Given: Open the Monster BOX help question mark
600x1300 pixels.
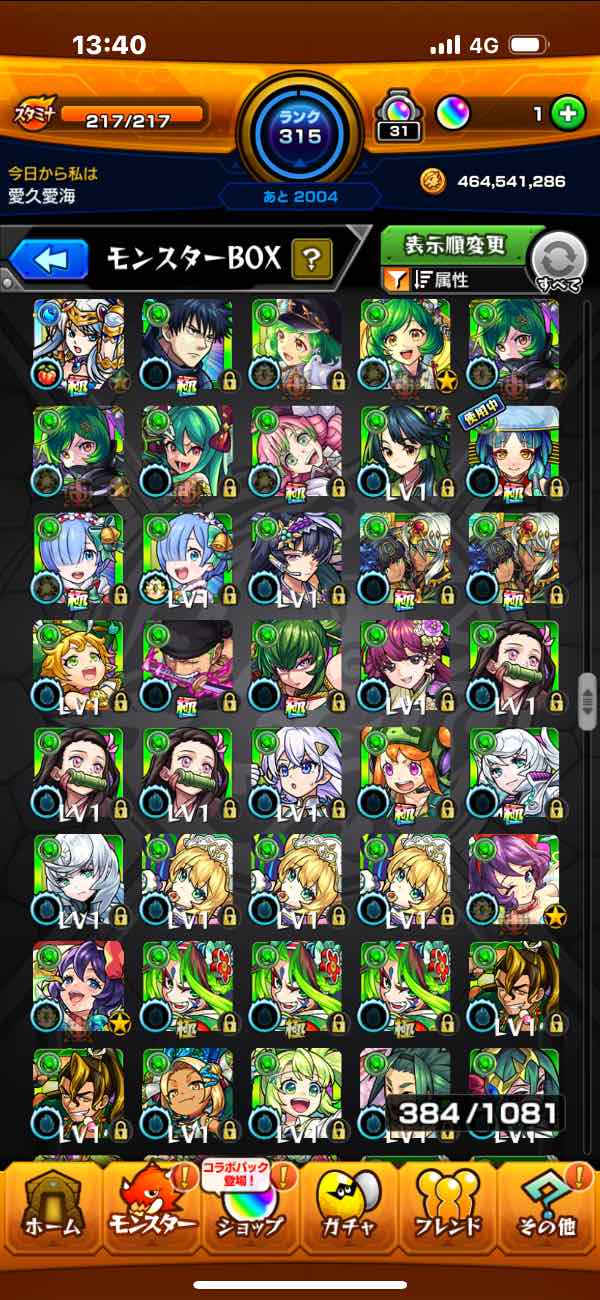Looking at the screenshot, I should [x=312, y=261].
